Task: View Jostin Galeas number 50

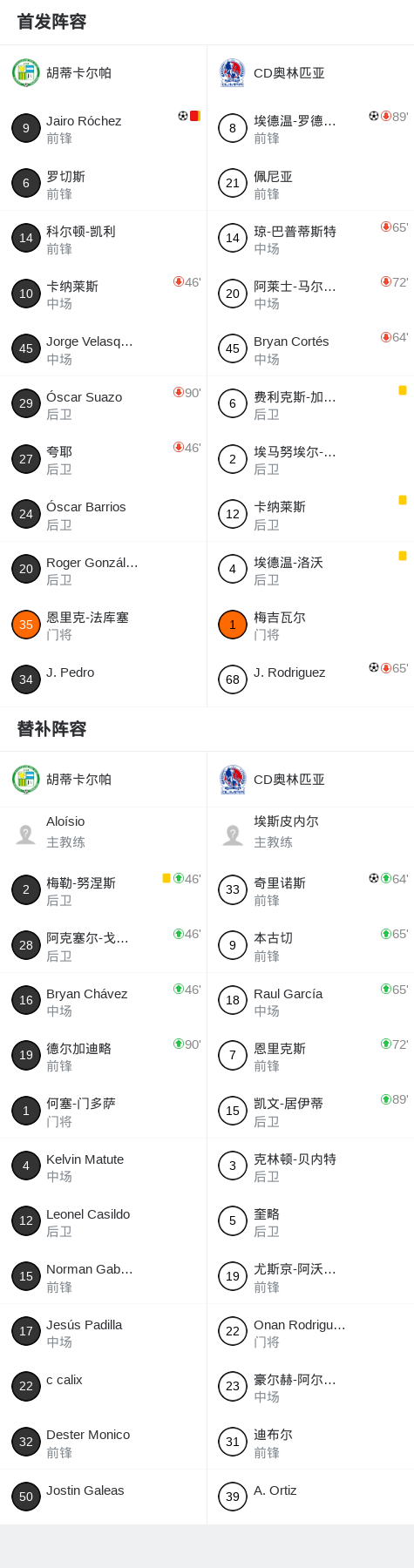Action: (x=103, y=1497)
